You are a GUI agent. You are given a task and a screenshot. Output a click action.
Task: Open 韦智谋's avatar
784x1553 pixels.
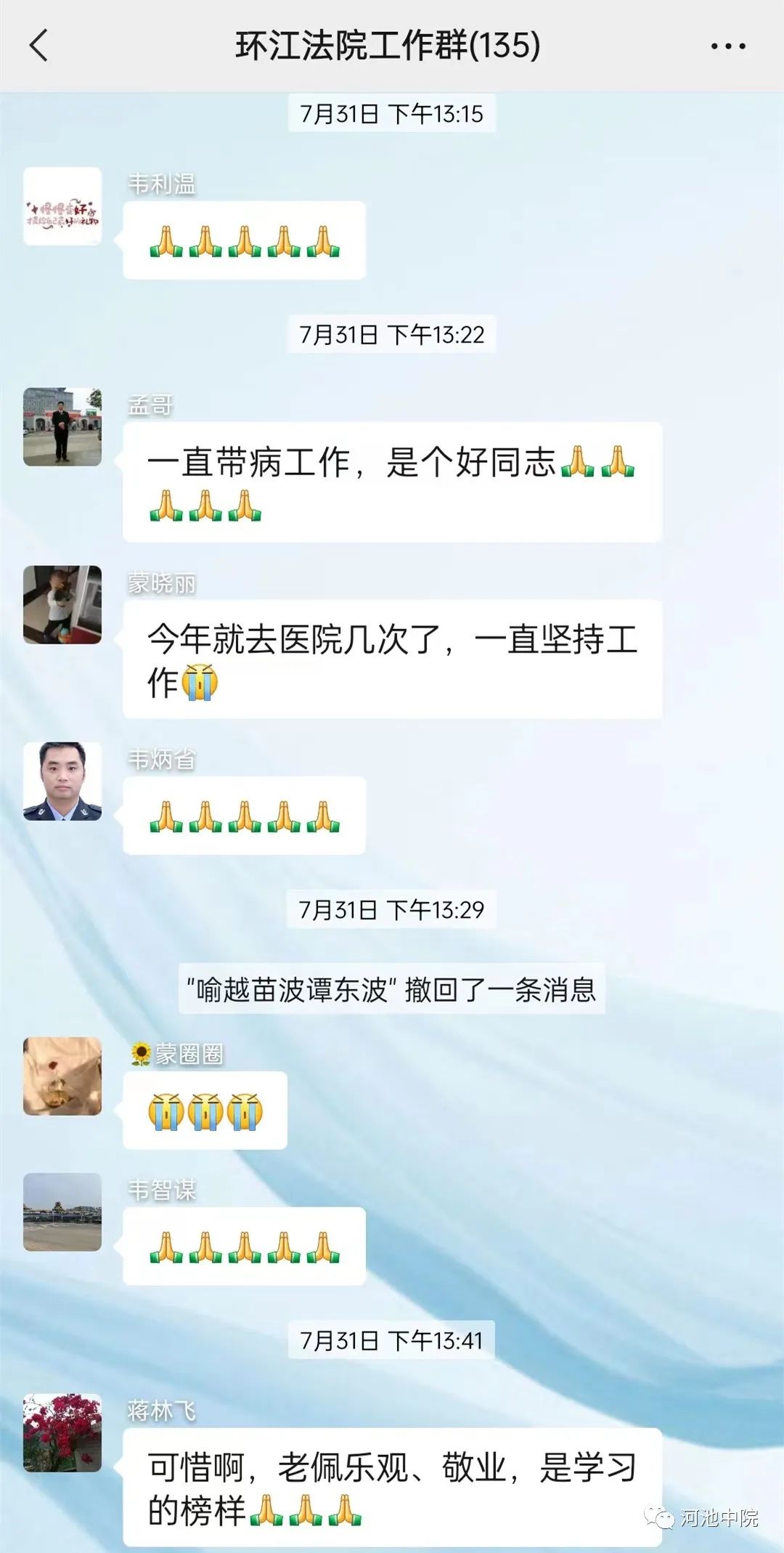click(x=62, y=1212)
